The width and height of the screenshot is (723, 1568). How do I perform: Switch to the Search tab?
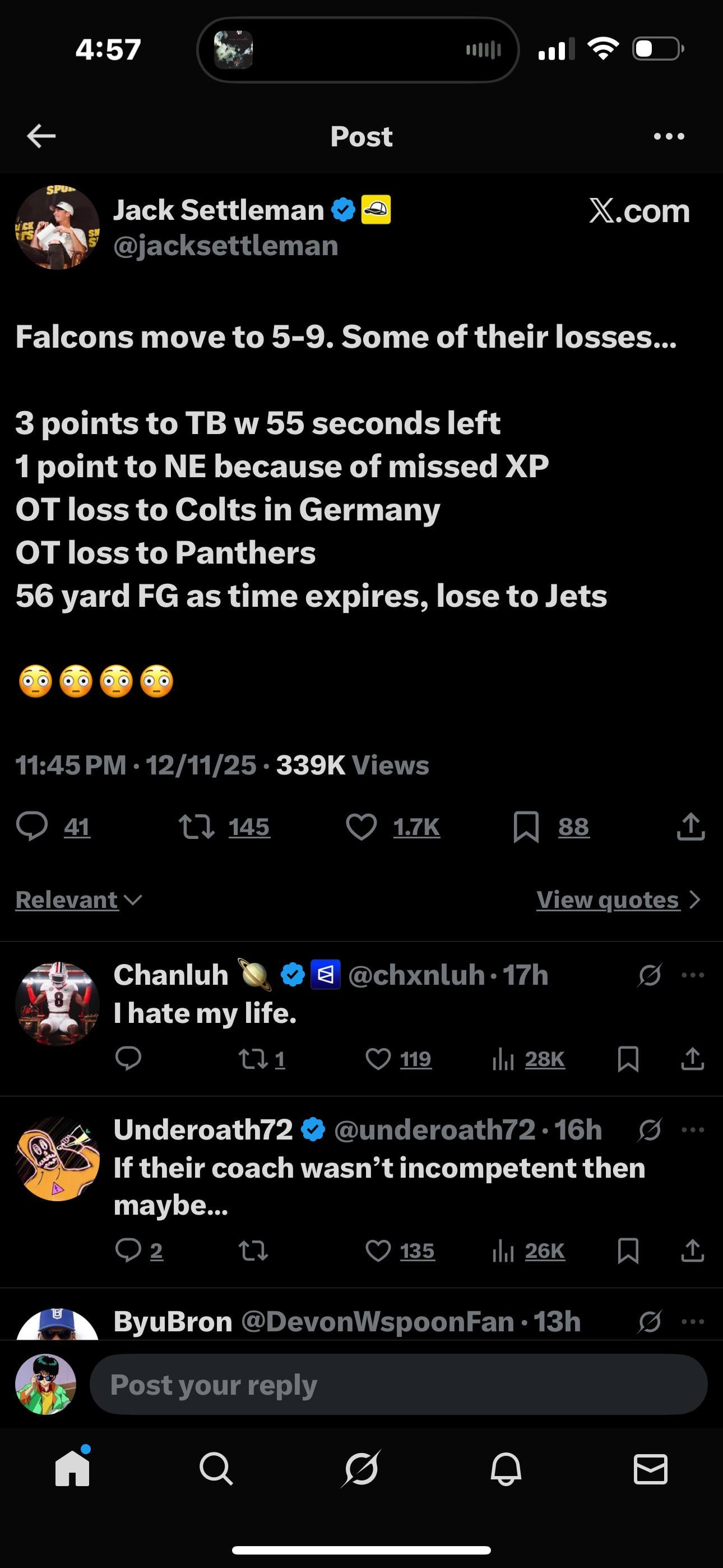pos(216,1469)
